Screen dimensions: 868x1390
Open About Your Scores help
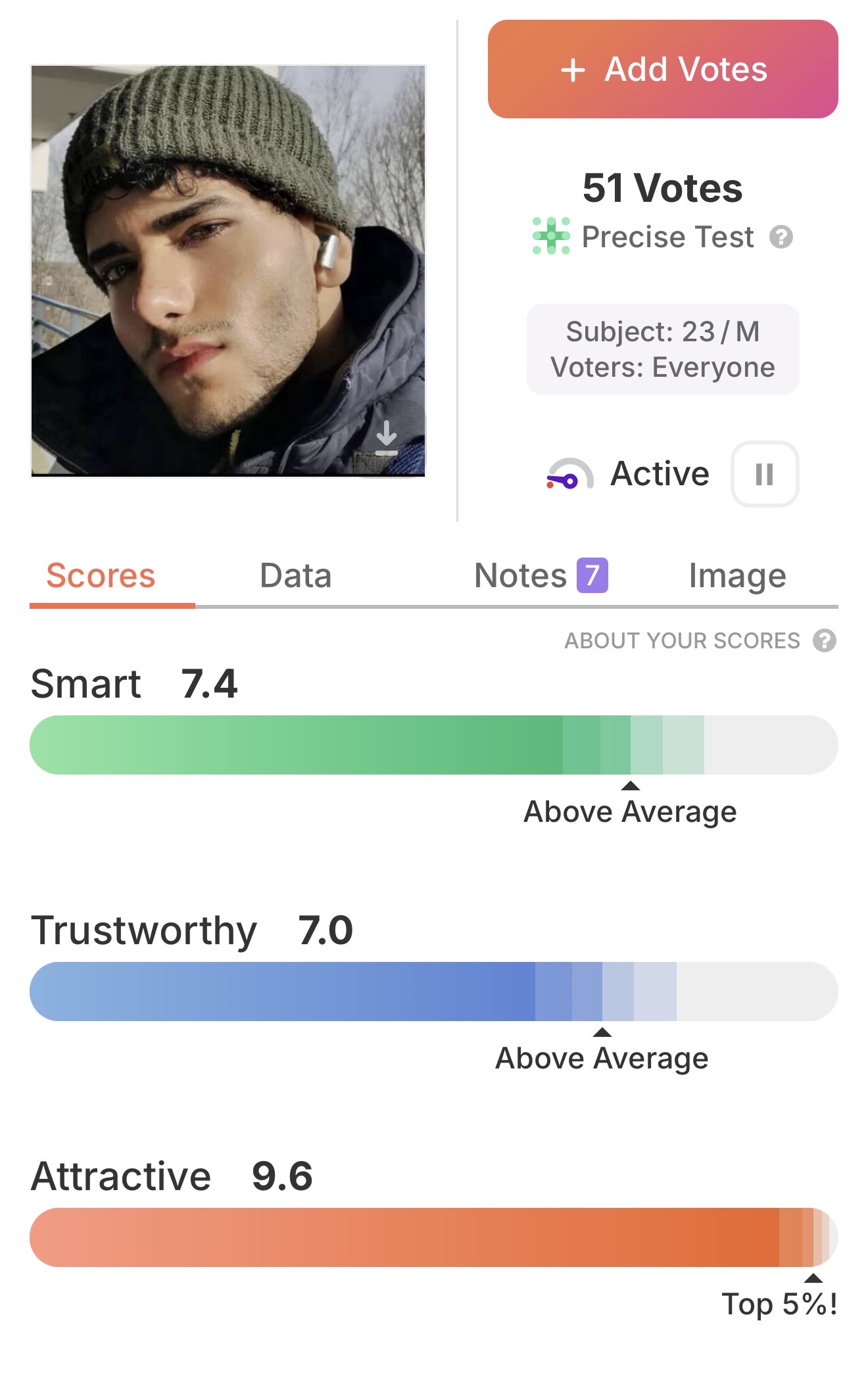pos(824,640)
